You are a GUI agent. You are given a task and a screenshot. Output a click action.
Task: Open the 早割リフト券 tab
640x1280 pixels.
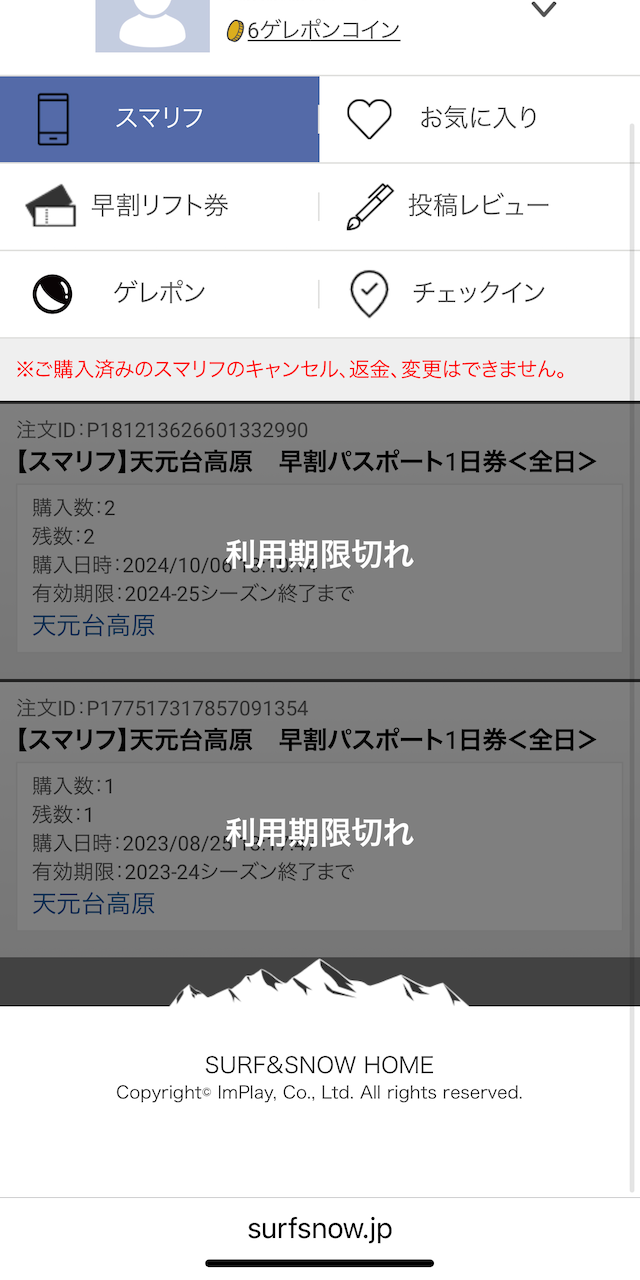159,207
